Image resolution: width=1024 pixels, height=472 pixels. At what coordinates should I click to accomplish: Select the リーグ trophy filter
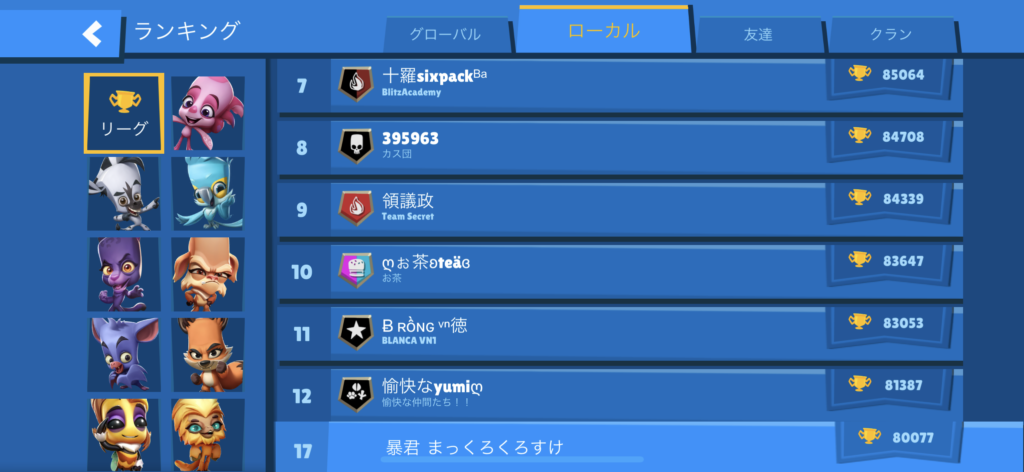[x=124, y=113]
